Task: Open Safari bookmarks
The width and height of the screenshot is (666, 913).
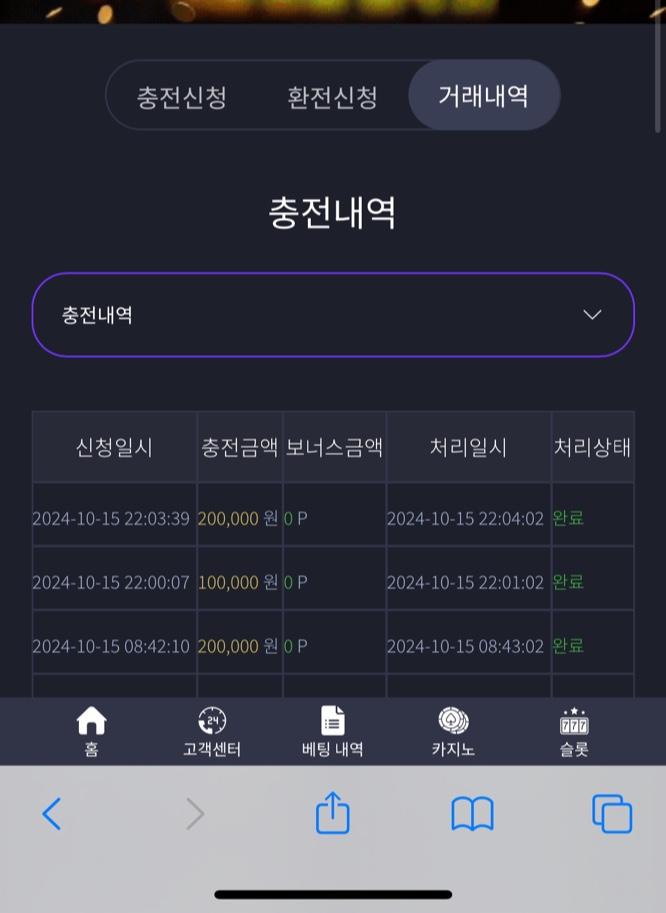Action: pos(473,814)
